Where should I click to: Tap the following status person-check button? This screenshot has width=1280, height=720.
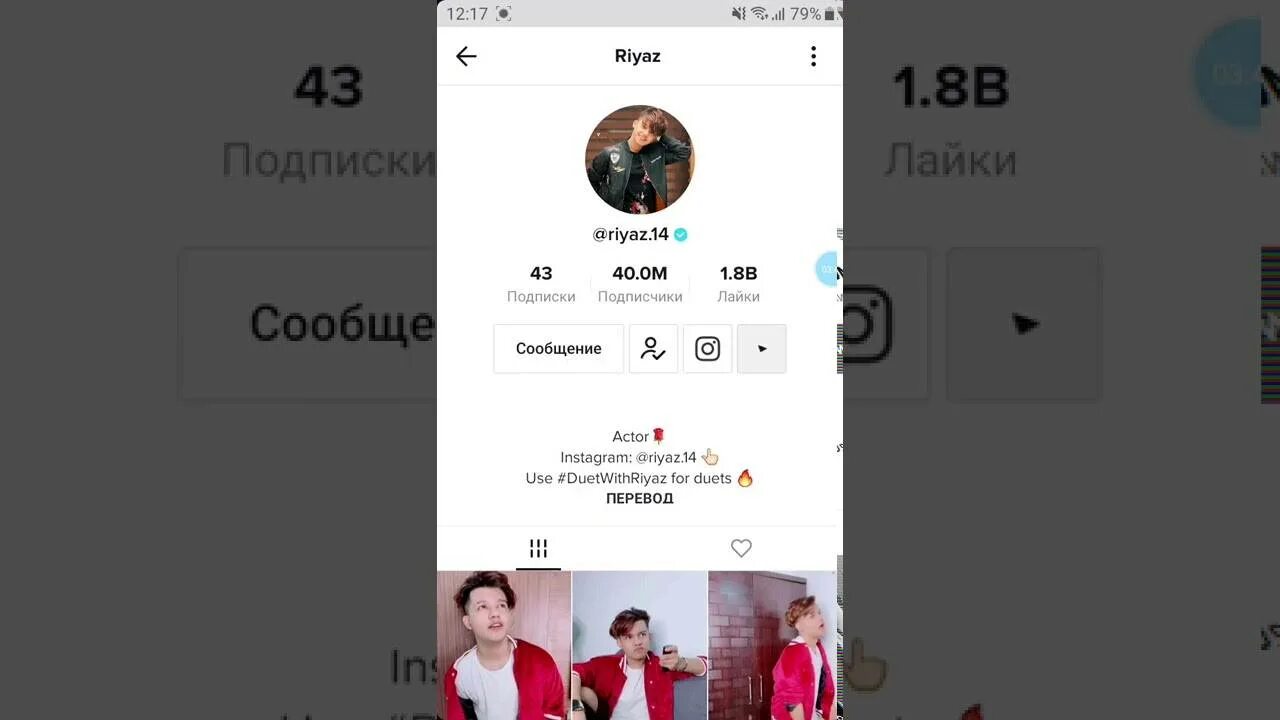click(653, 349)
